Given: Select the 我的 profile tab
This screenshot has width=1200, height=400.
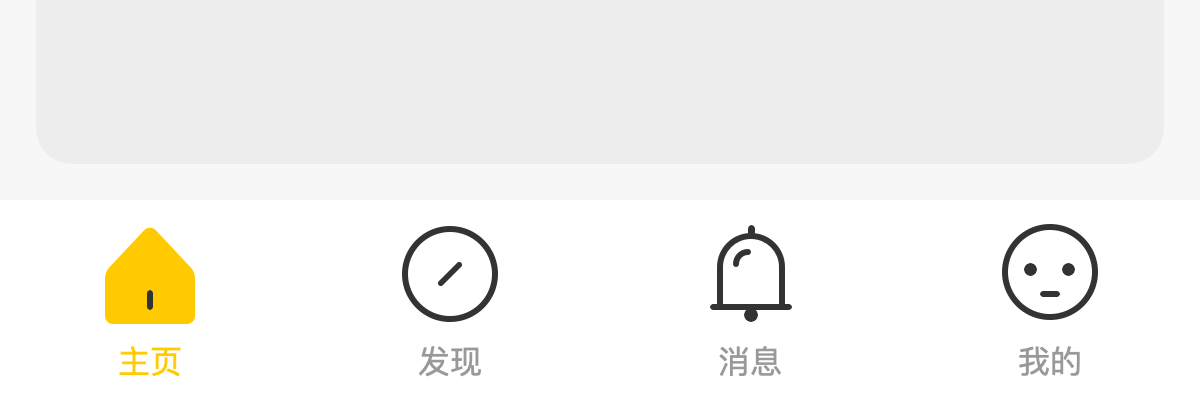Looking at the screenshot, I should pyautogui.click(x=1050, y=300).
